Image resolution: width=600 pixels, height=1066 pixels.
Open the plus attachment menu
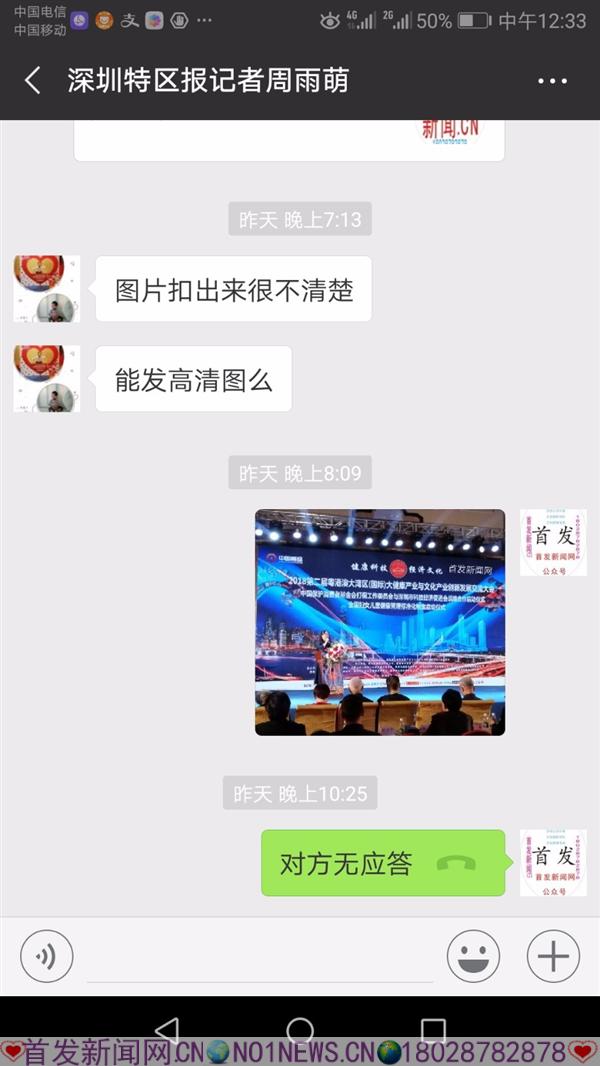[x=553, y=956]
